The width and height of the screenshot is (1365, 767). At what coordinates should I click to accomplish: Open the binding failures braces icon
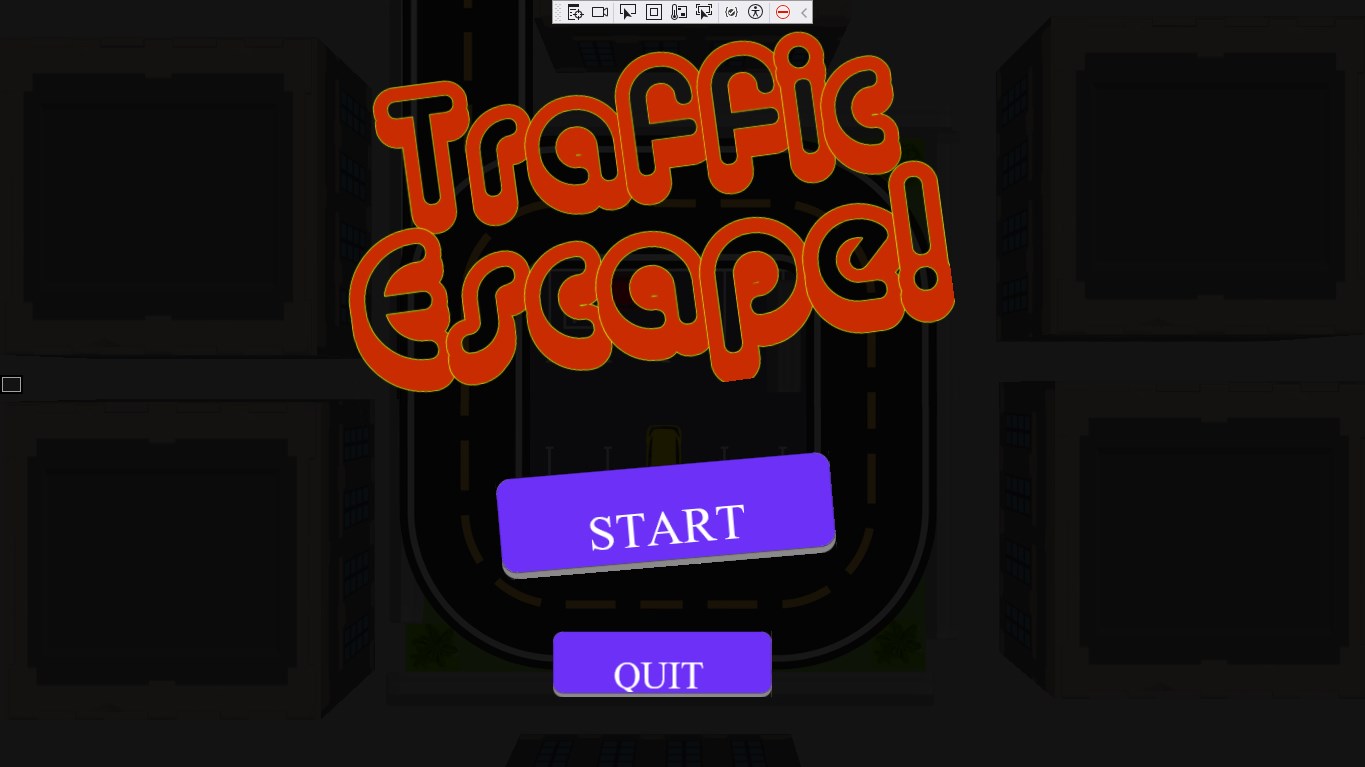point(731,12)
